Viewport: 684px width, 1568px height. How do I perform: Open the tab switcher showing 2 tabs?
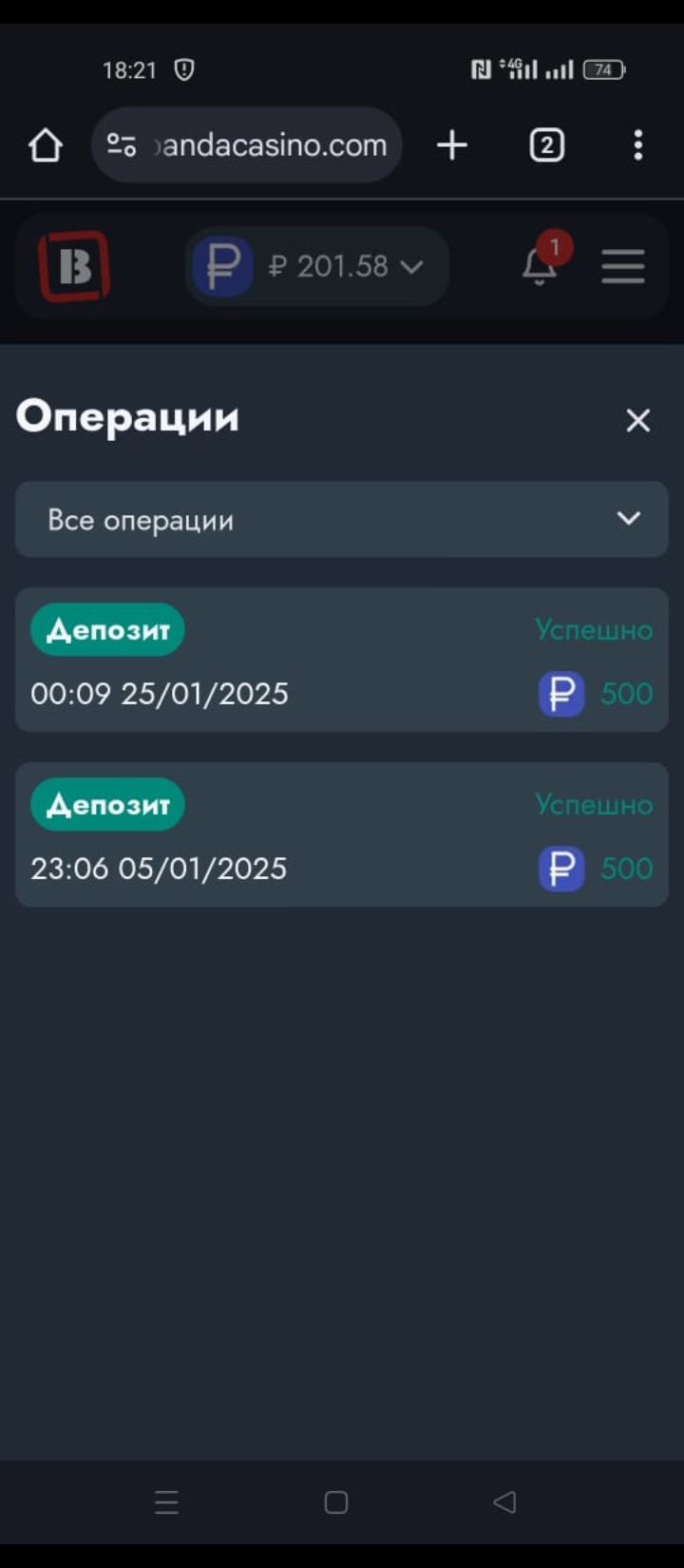[546, 145]
